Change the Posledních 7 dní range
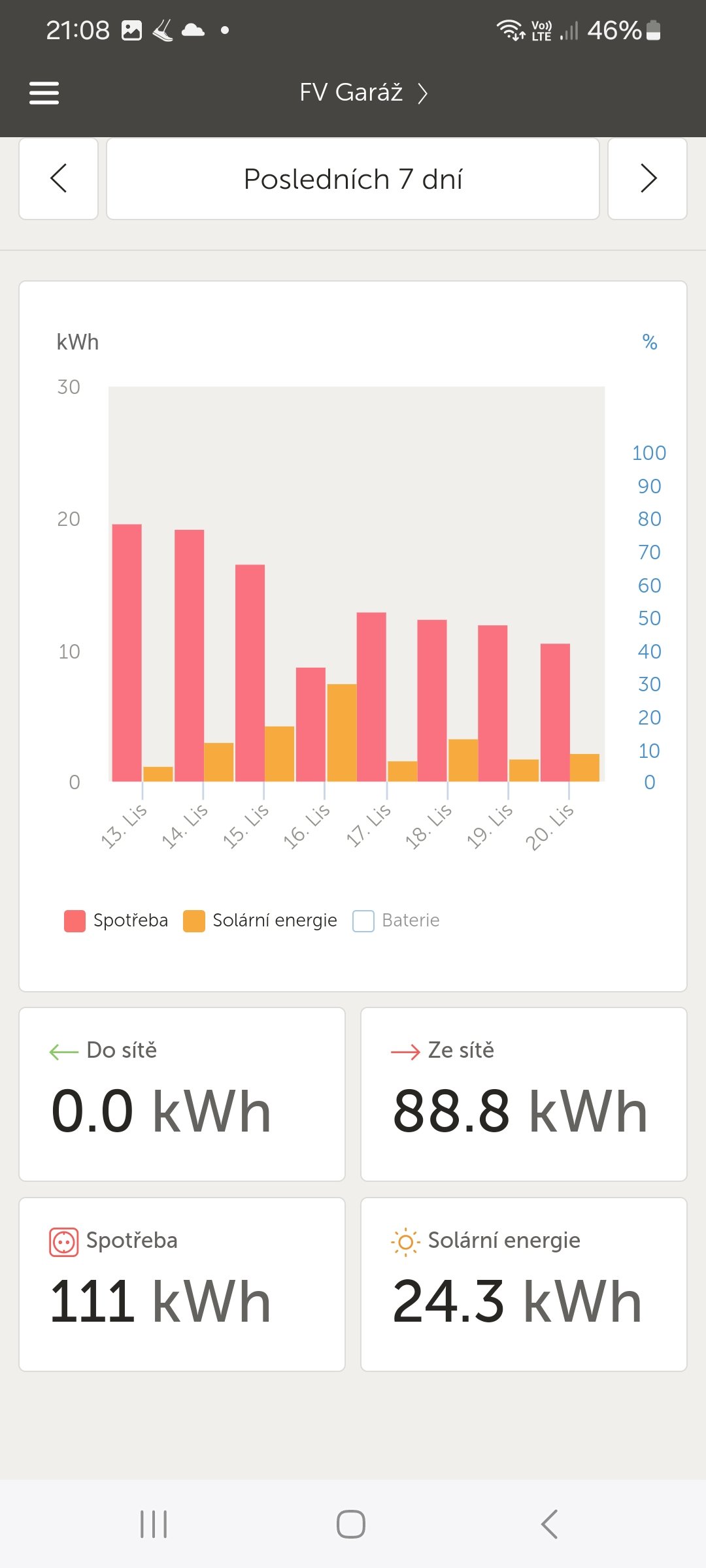The height and width of the screenshot is (1568, 706). [353, 179]
